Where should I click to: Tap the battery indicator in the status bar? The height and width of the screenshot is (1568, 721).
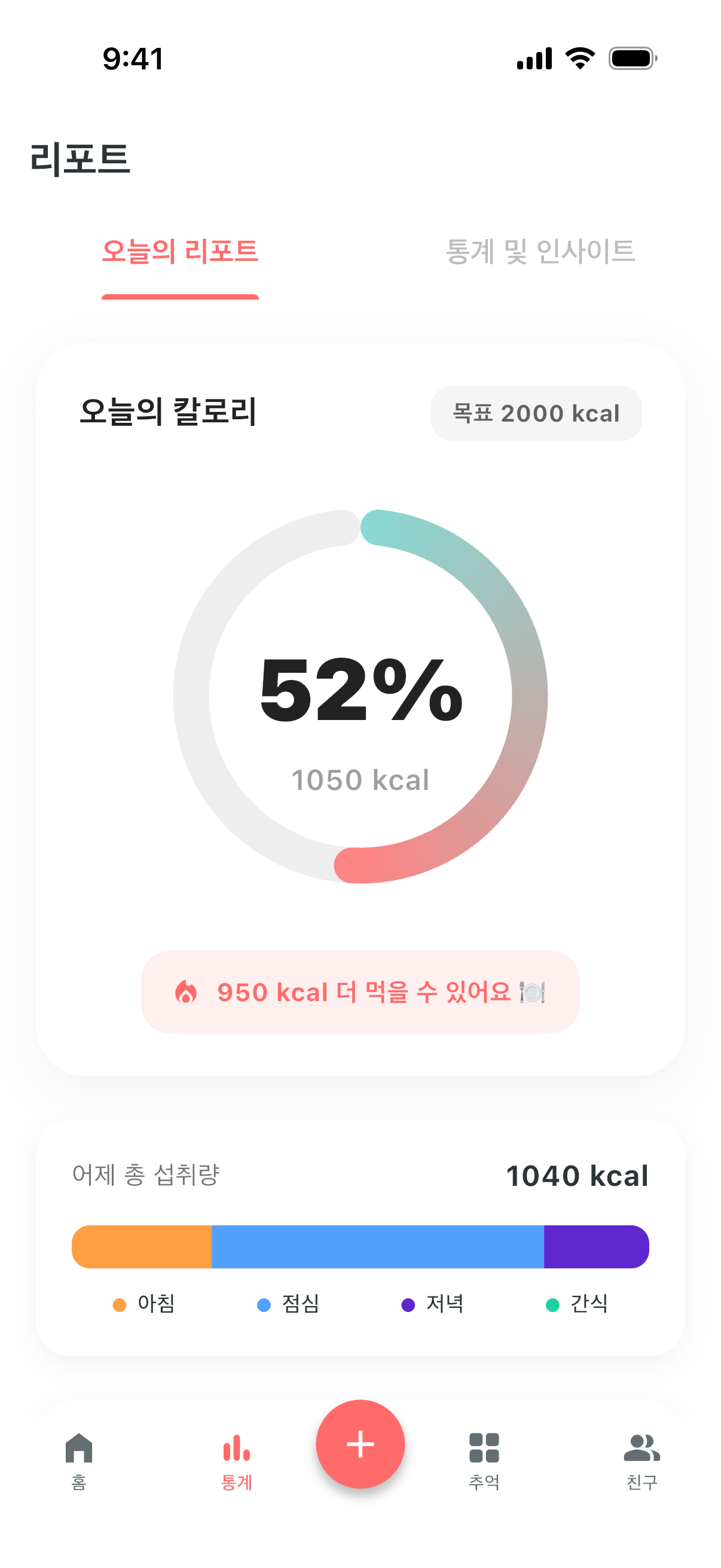[630, 59]
